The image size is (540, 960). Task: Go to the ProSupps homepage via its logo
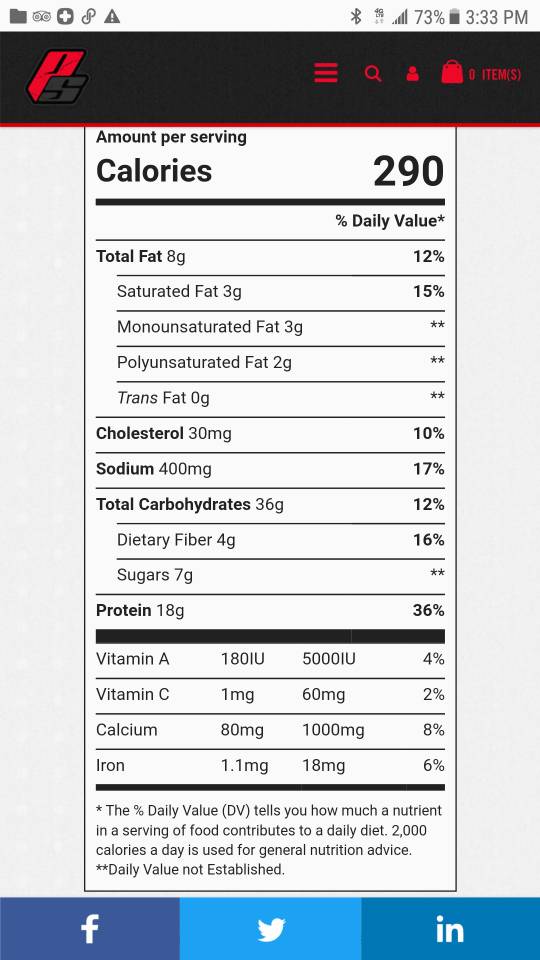click(58, 77)
